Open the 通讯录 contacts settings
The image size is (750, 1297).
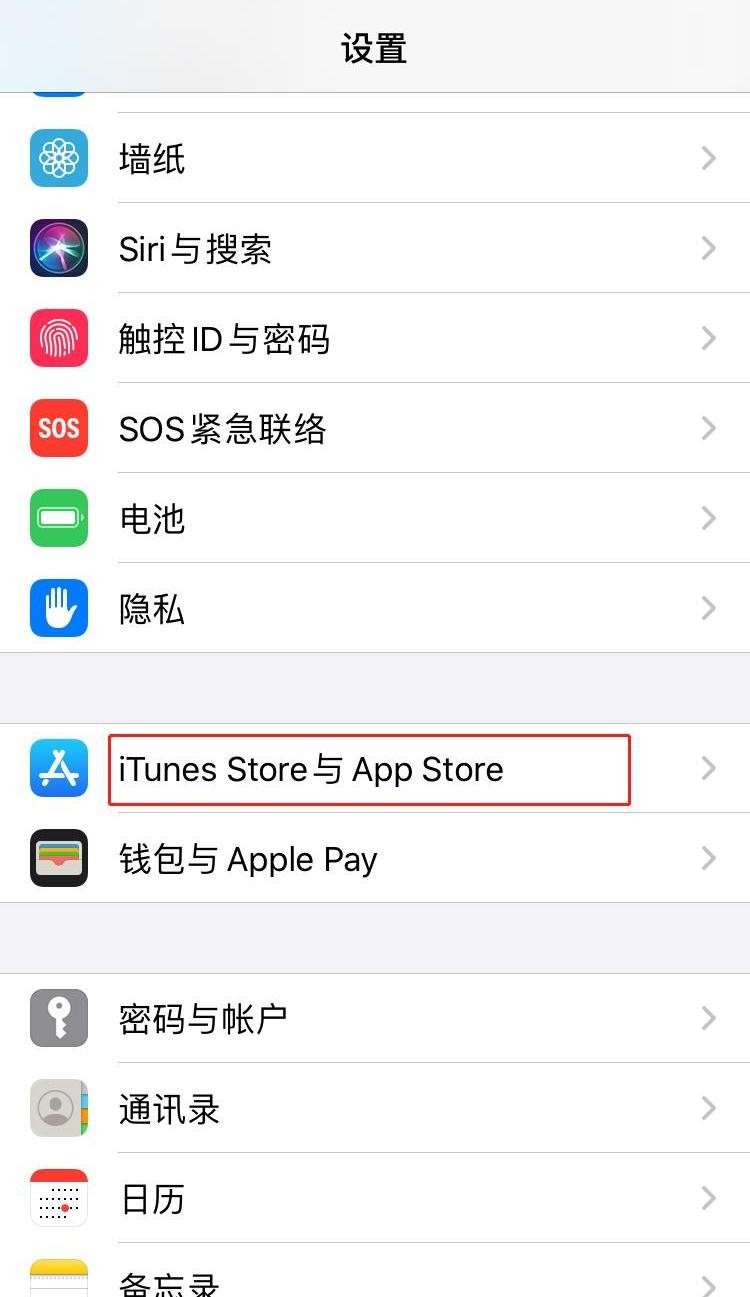pyautogui.click(x=375, y=1108)
